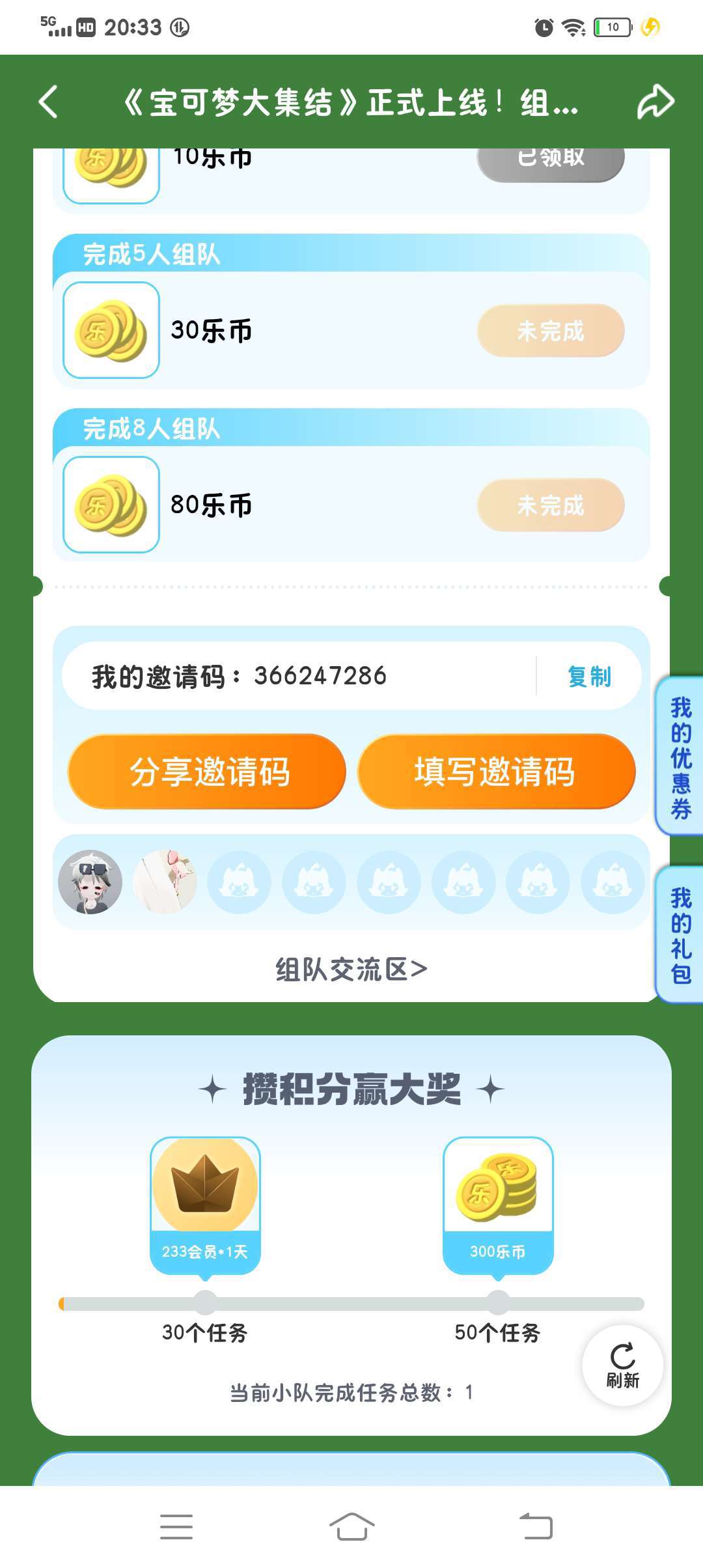The width and height of the screenshot is (703, 1568).
Task: Tap 未完成 for the 30乐币 reward
Action: tap(551, 331)
